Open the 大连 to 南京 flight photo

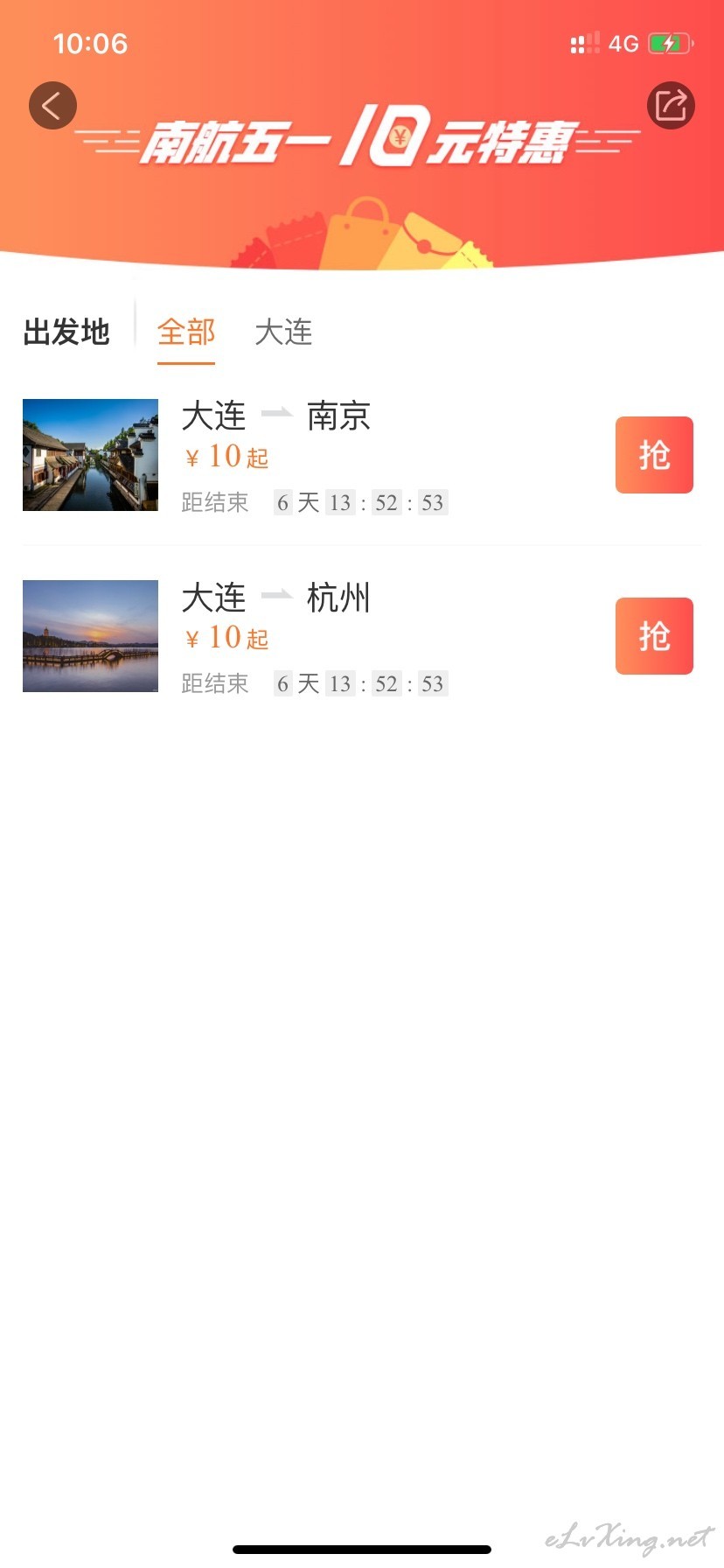(90, 455)
